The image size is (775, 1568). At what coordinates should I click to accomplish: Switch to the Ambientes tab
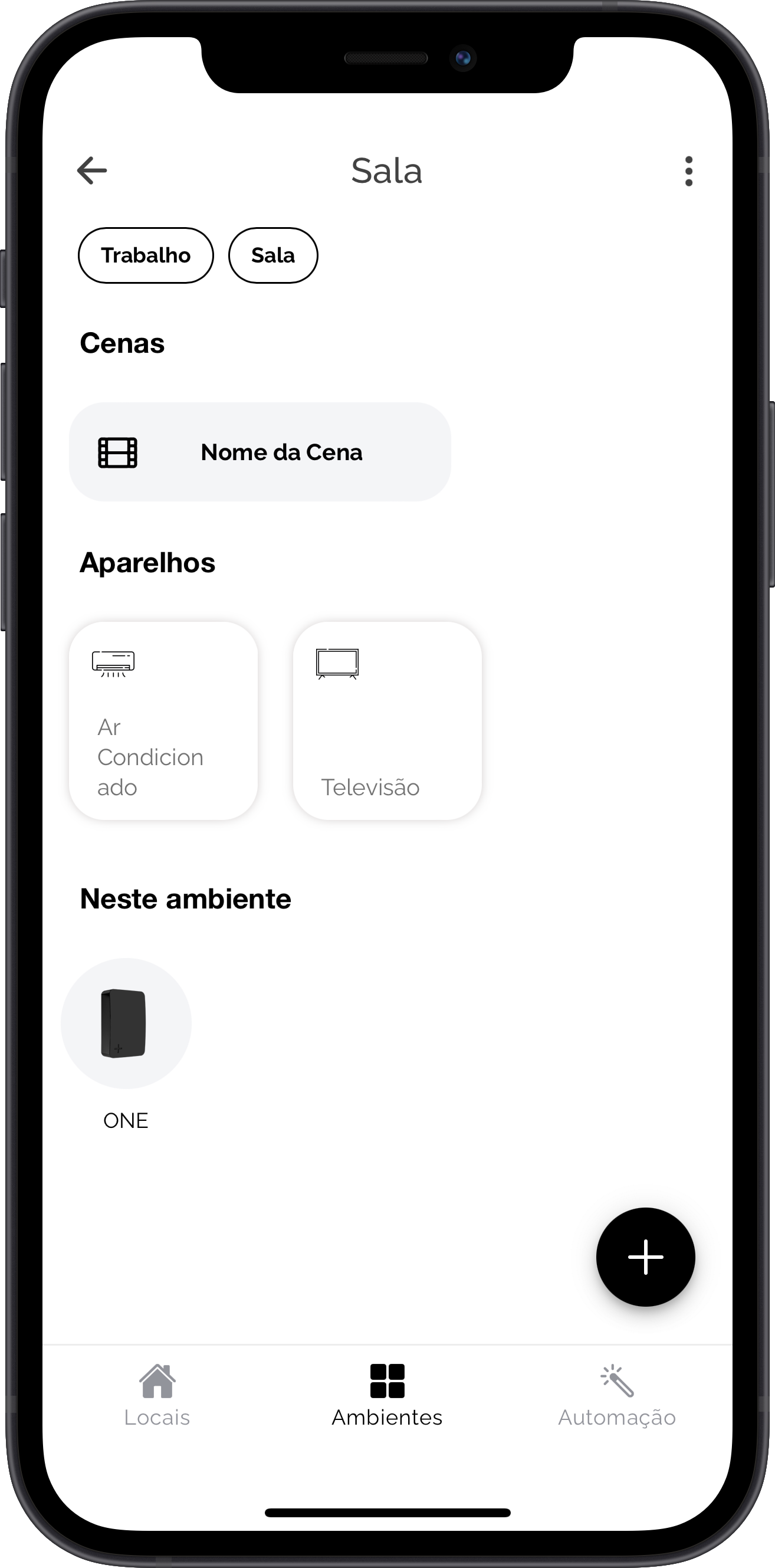point(387,1396)
